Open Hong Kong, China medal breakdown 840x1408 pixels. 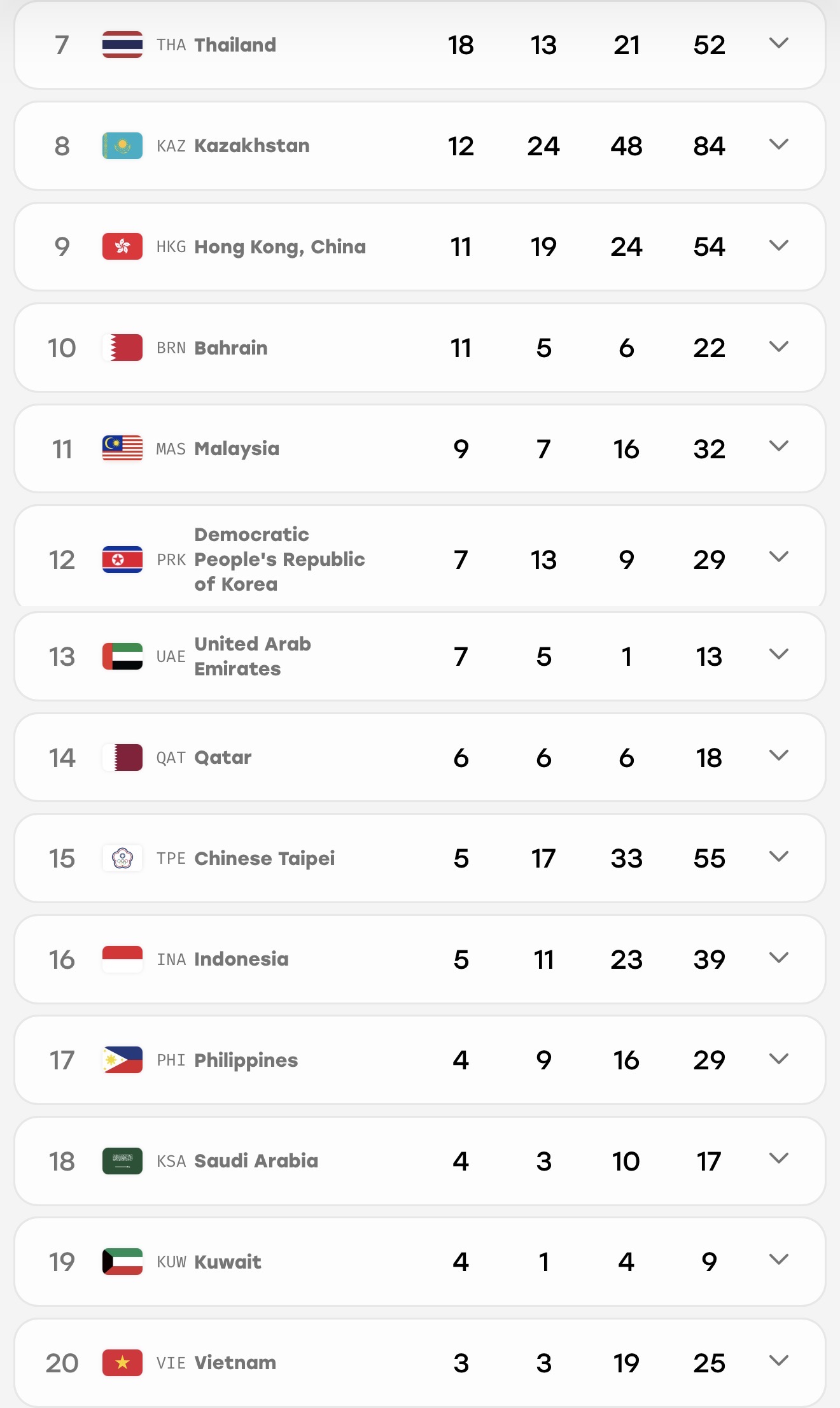point(778,245)
